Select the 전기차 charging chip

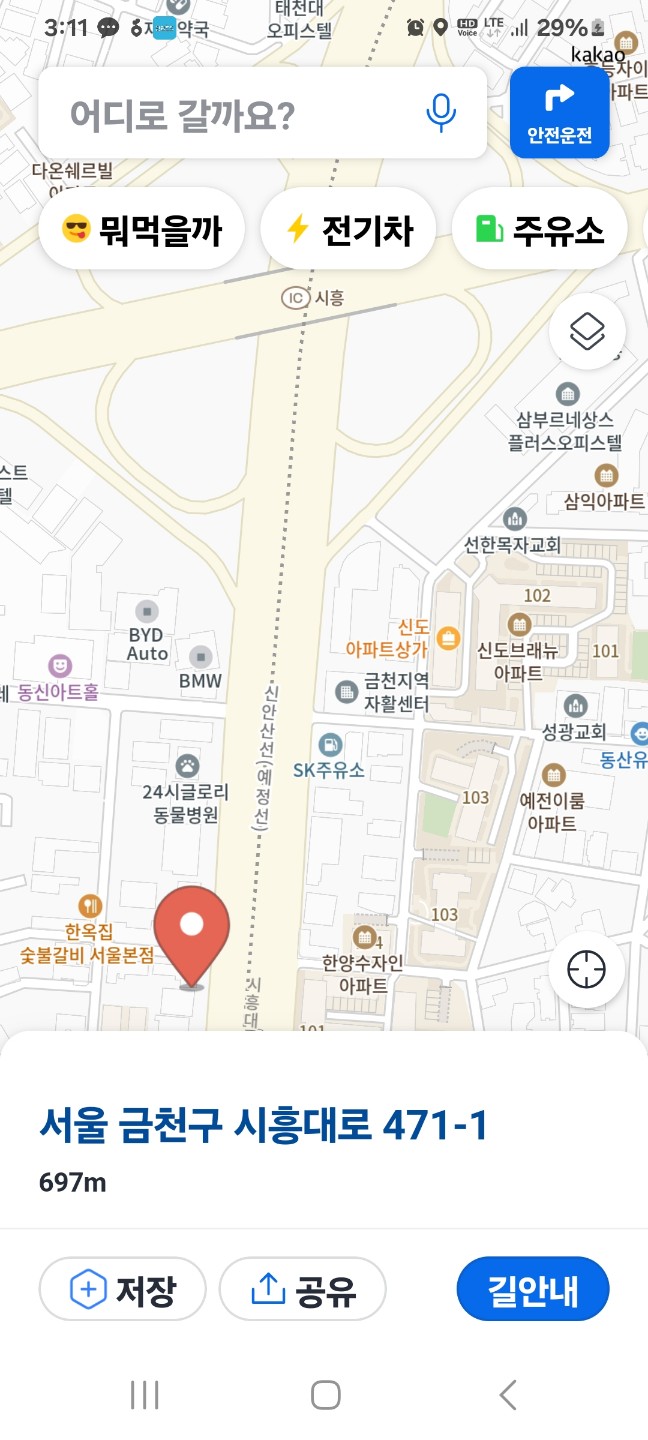pyautogui.click(x=349, y=230)
